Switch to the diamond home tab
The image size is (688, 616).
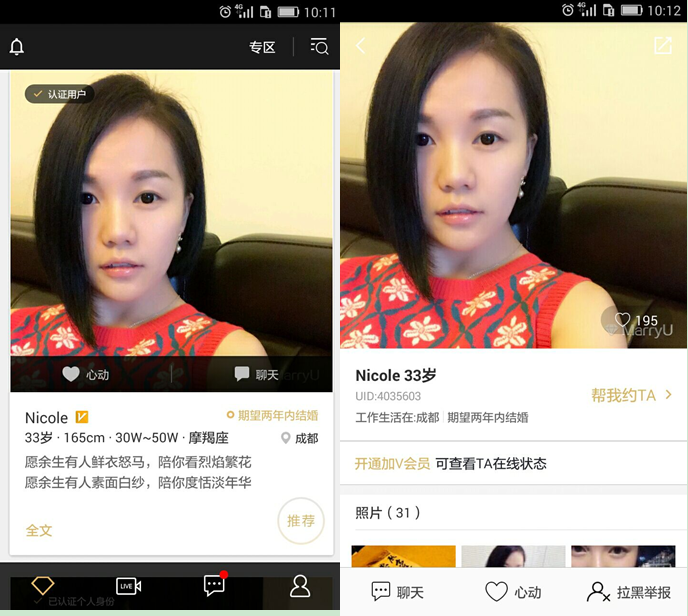point(42,585)
